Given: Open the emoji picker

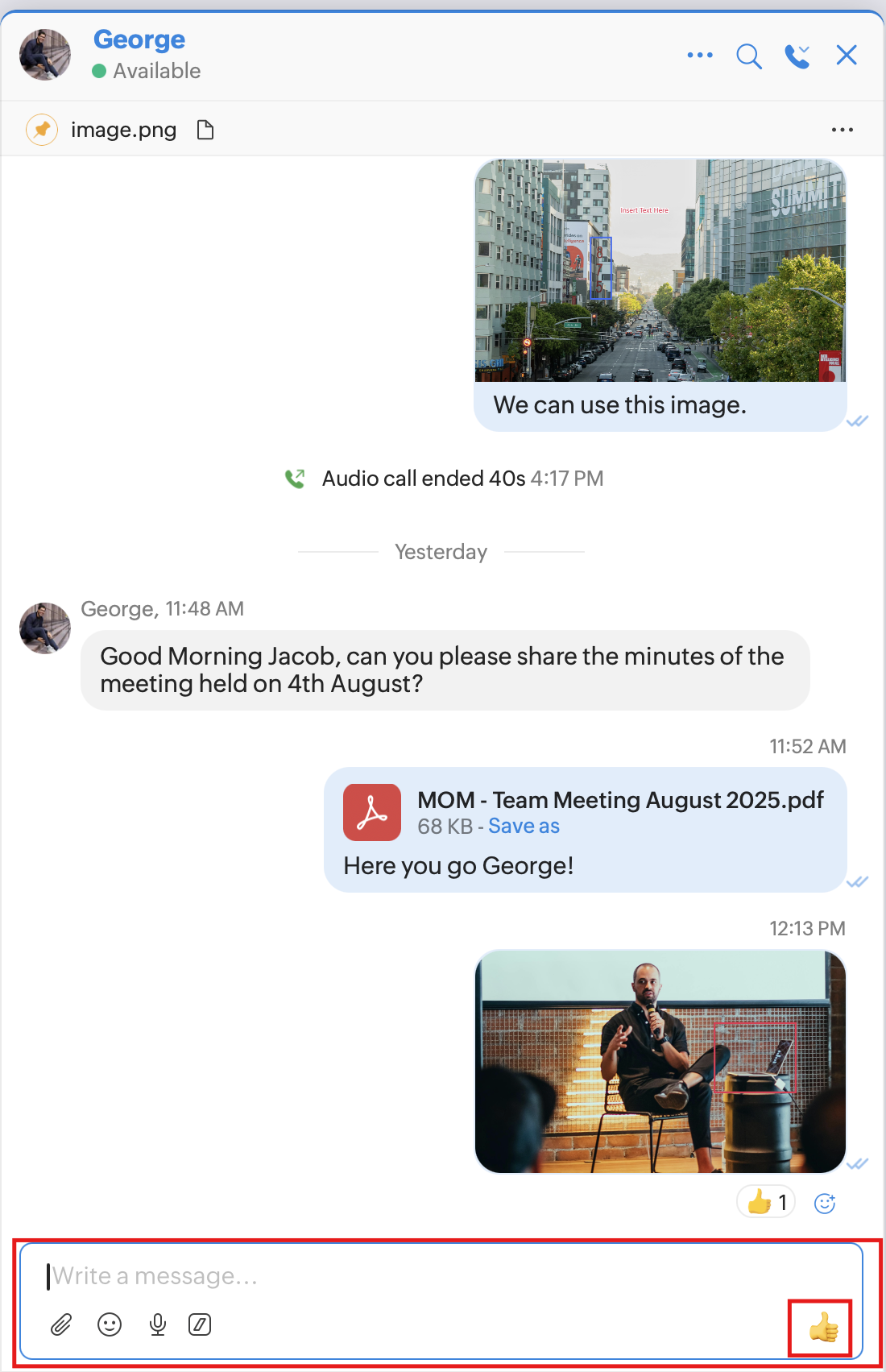Looking at the screenshot, I should tap(110, 1324).
